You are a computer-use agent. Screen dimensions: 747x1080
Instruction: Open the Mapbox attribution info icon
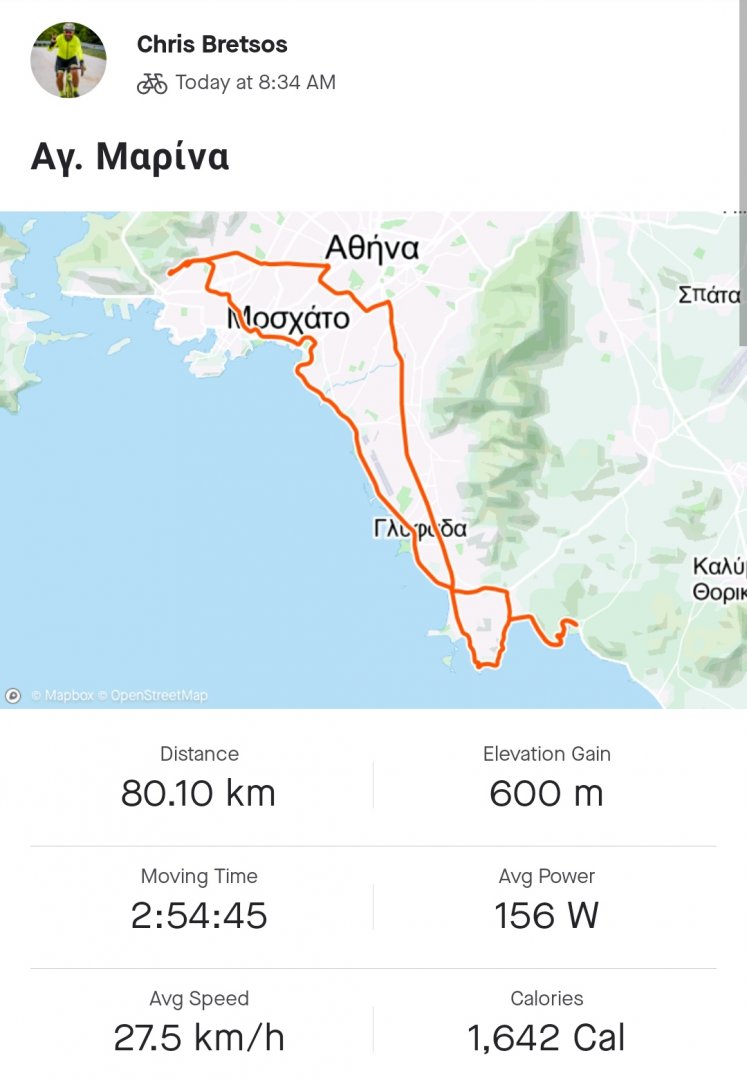(x=13, y=695)
